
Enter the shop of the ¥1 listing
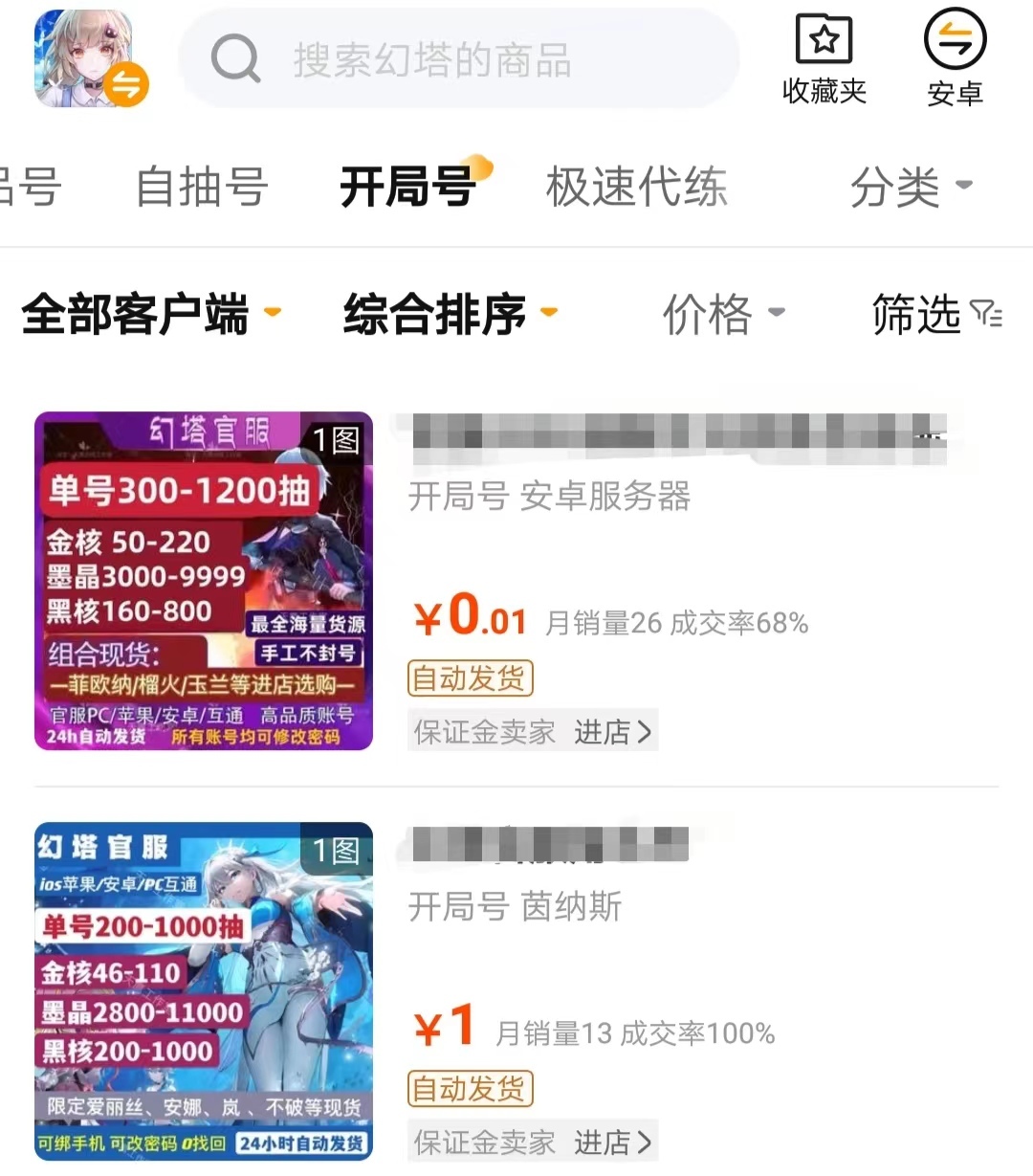613,1142
